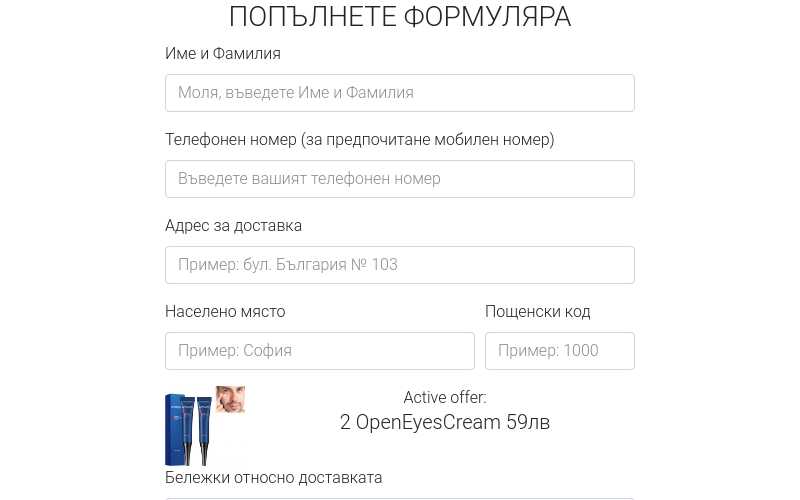Focus the Телефонен номер phone field
This screenshot has height=500, width=800.
pos(399,179)
